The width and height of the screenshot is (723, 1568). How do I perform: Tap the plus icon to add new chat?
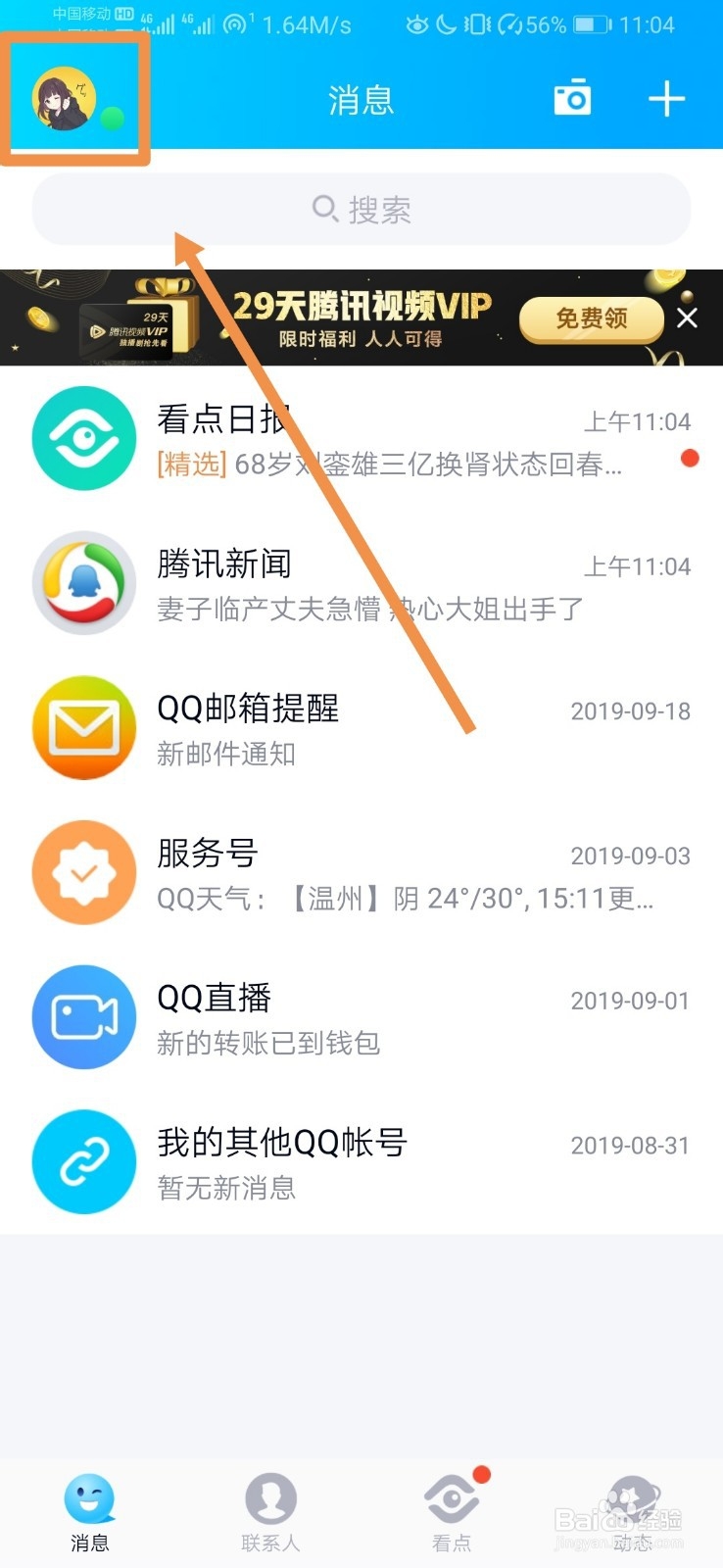tap(667, 98)
